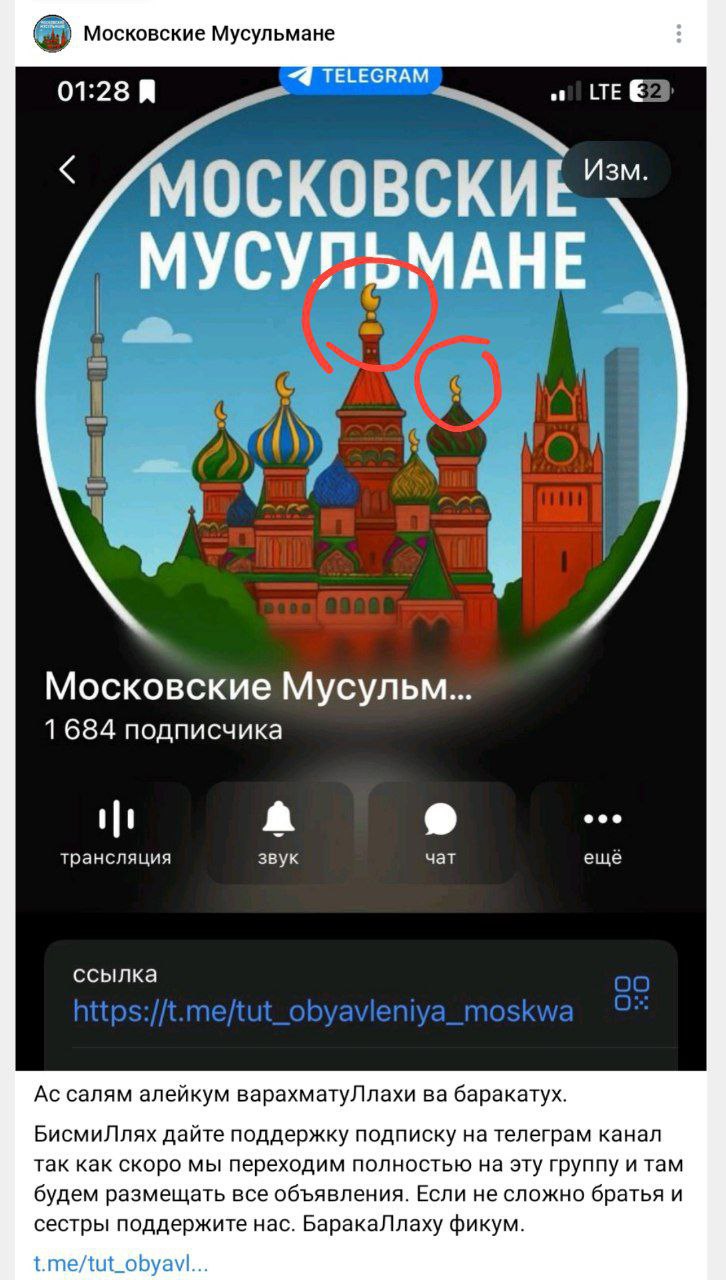Follow the t.me/tut_obyavl... link below the post
Screen dimensions: 726x1280
[x=121, y=1263]
